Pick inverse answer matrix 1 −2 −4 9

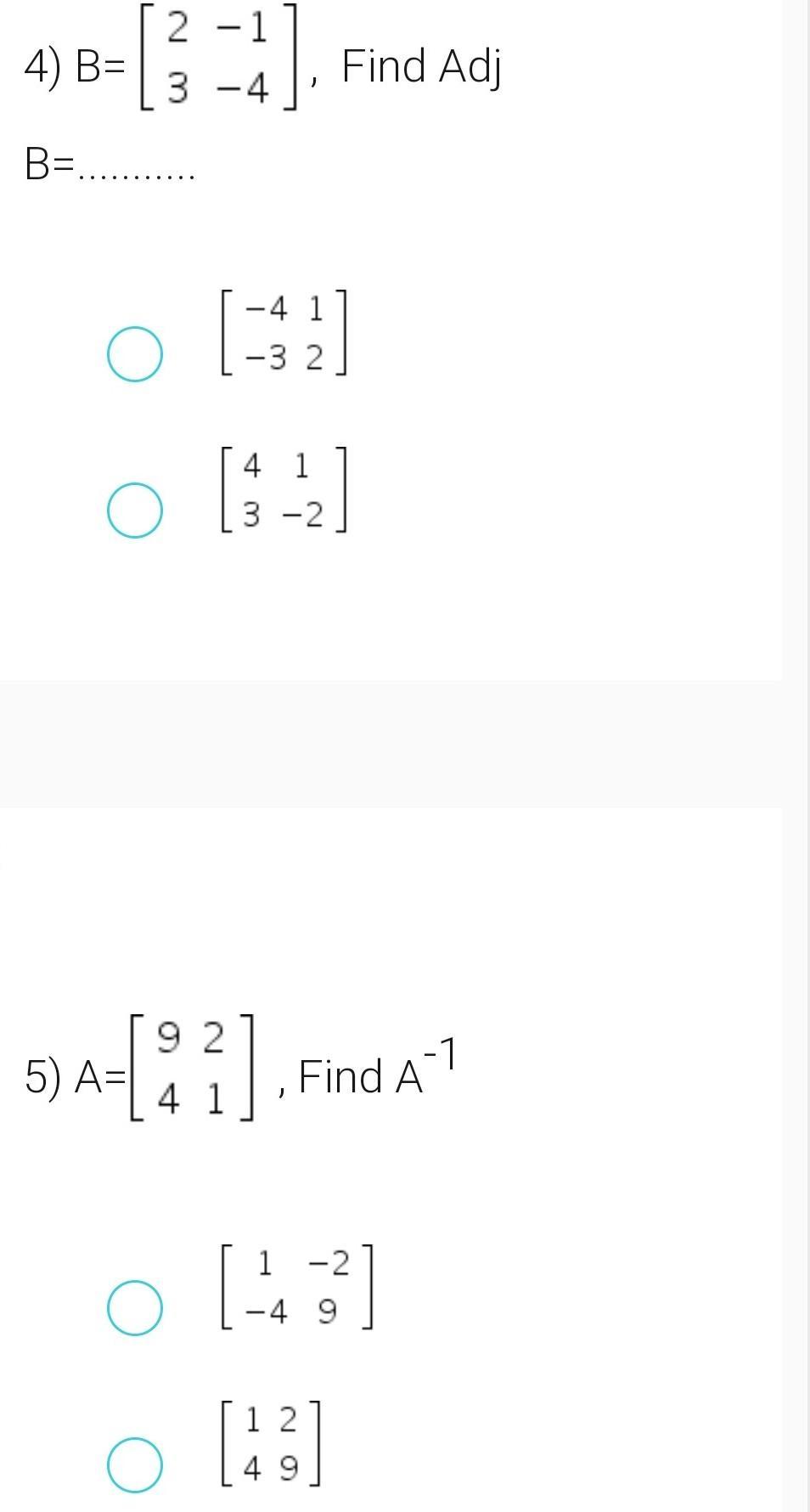click(x=135, y=1307)
